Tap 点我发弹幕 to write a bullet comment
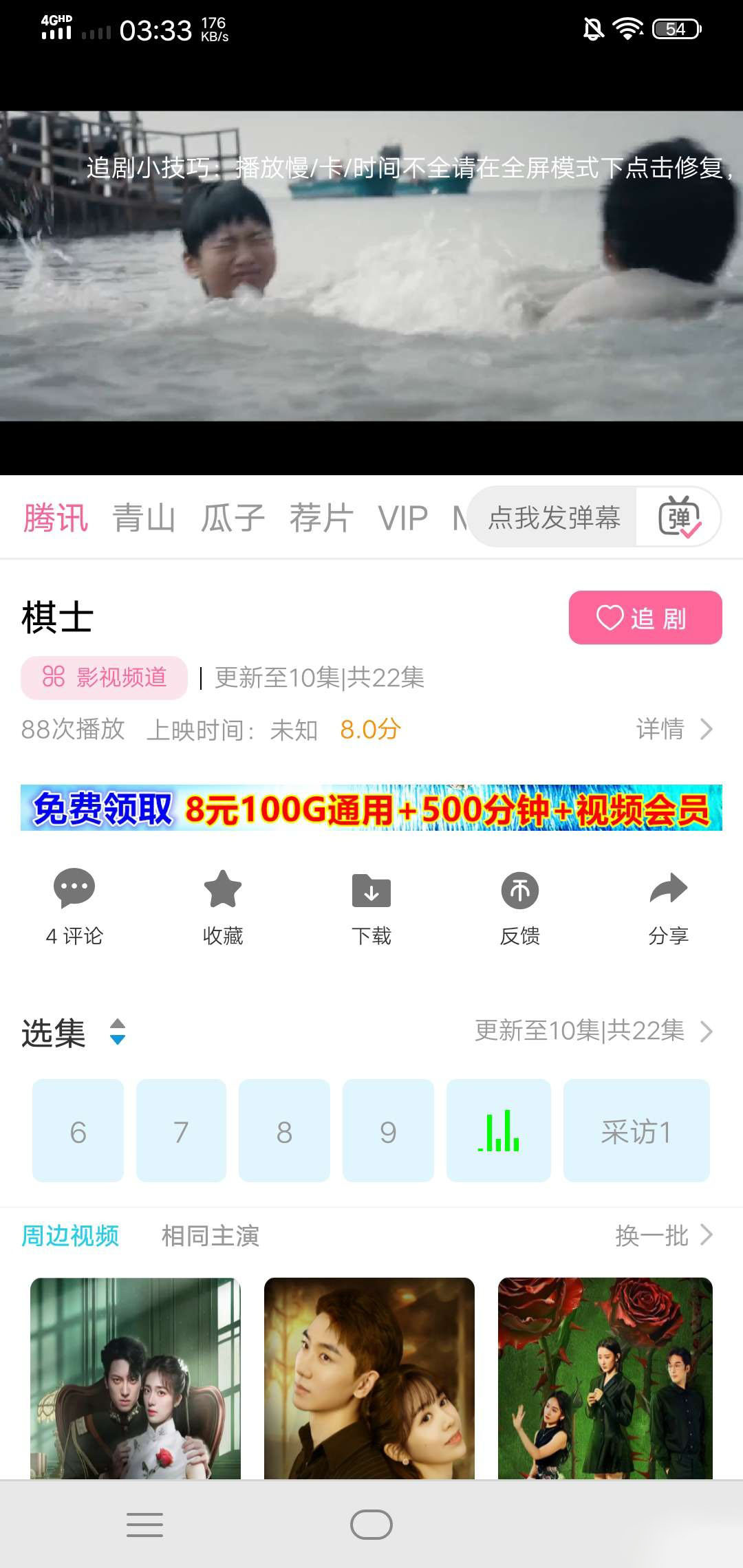The width and height of the screenshot is (743, 1568). point(554,517)
